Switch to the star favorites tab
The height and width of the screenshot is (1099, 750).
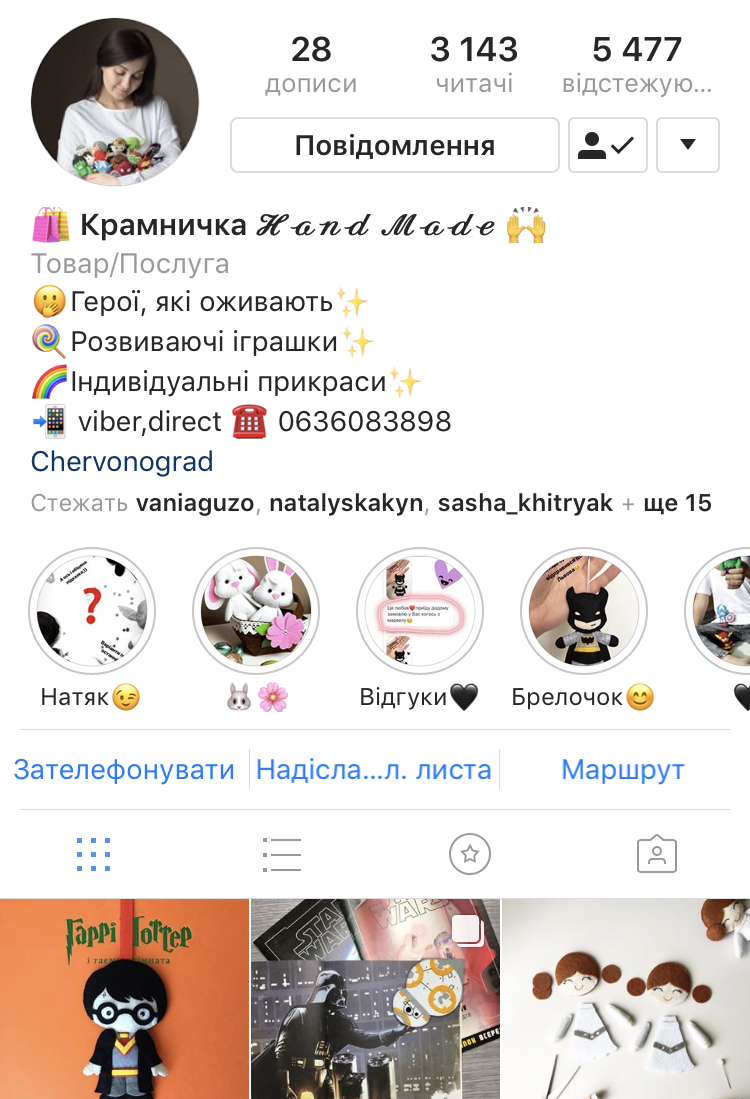pyautogui.click(x=469, y=854)
